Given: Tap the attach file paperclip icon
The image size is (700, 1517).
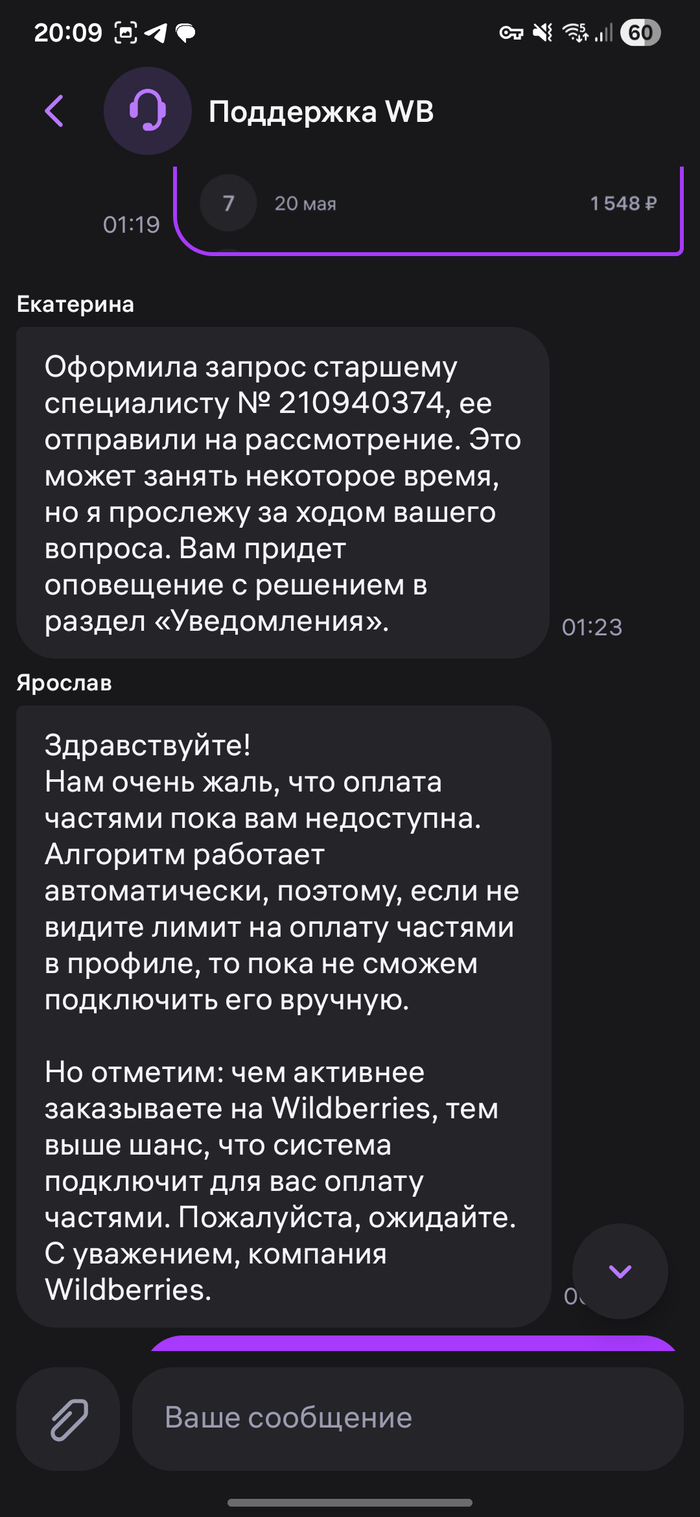Looking at the screenshot, I should (69, 1418).
